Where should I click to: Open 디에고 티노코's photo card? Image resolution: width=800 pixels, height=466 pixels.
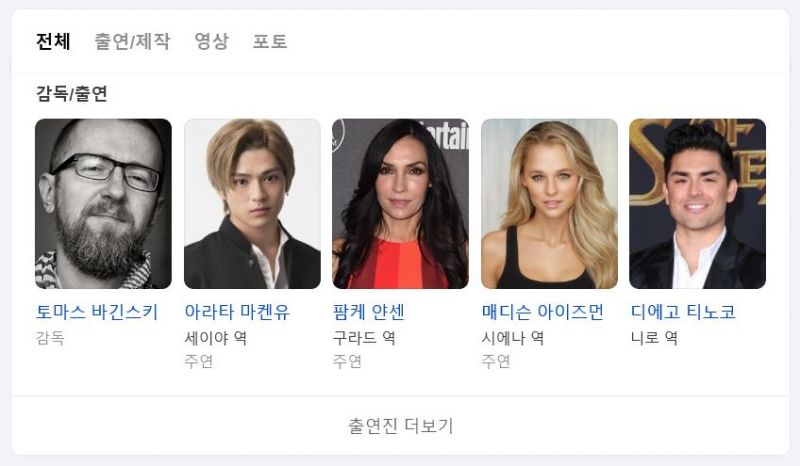point(697,204)
